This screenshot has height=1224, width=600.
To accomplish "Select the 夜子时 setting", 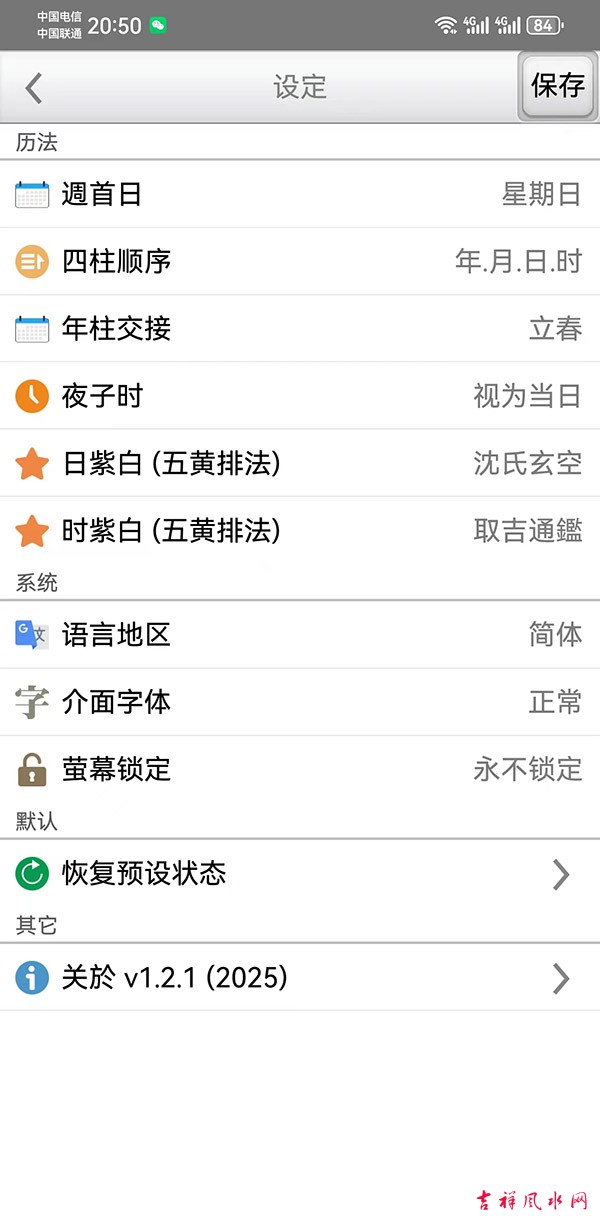I will point(300,396).
